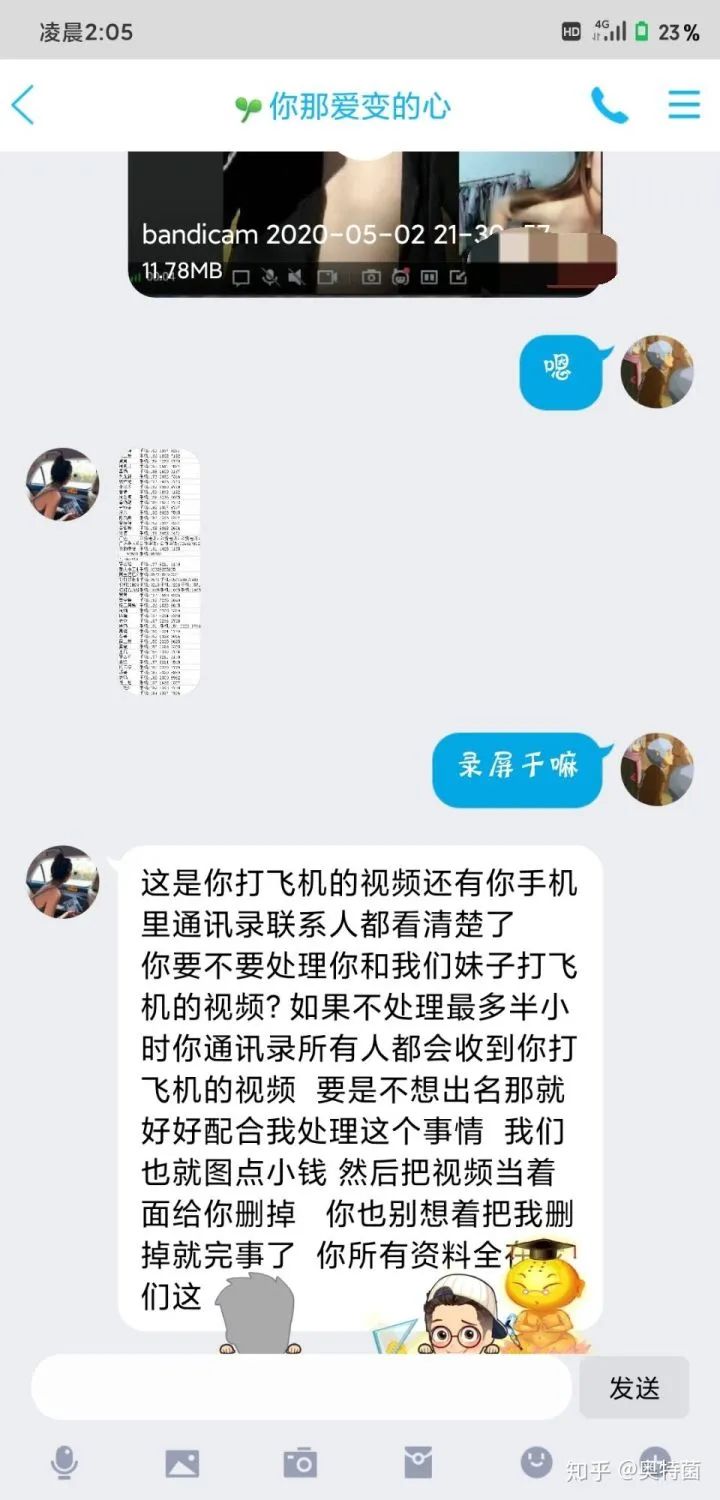Tap the message text input field
This screenshot has width=720, height=1500.
point(300,1387)
